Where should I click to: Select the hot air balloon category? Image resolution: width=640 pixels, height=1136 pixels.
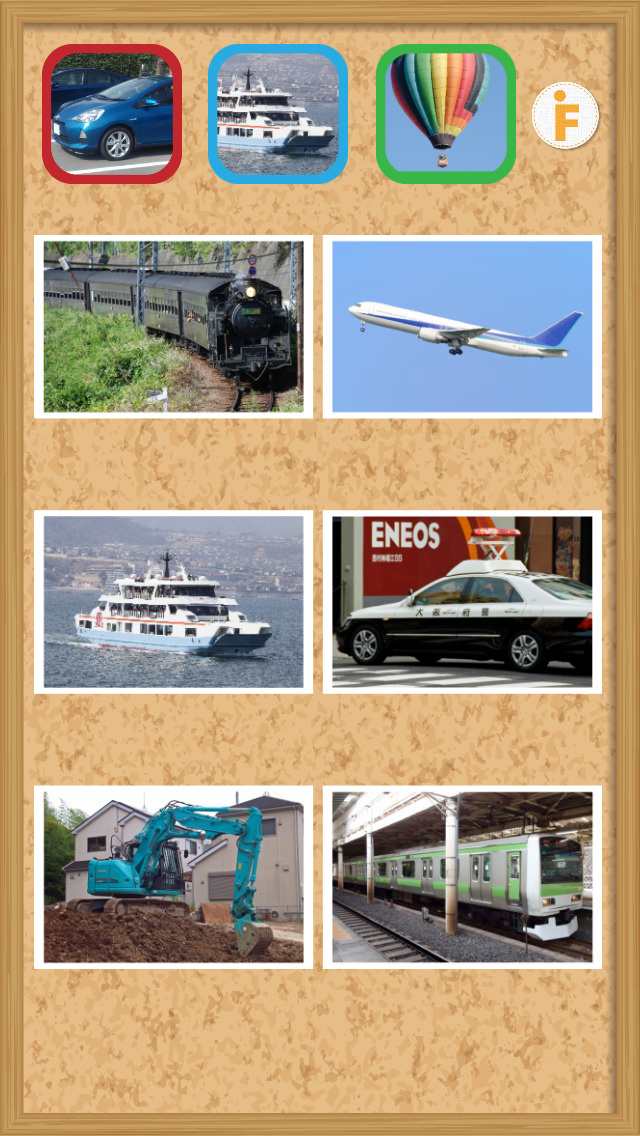coord(445,114)
